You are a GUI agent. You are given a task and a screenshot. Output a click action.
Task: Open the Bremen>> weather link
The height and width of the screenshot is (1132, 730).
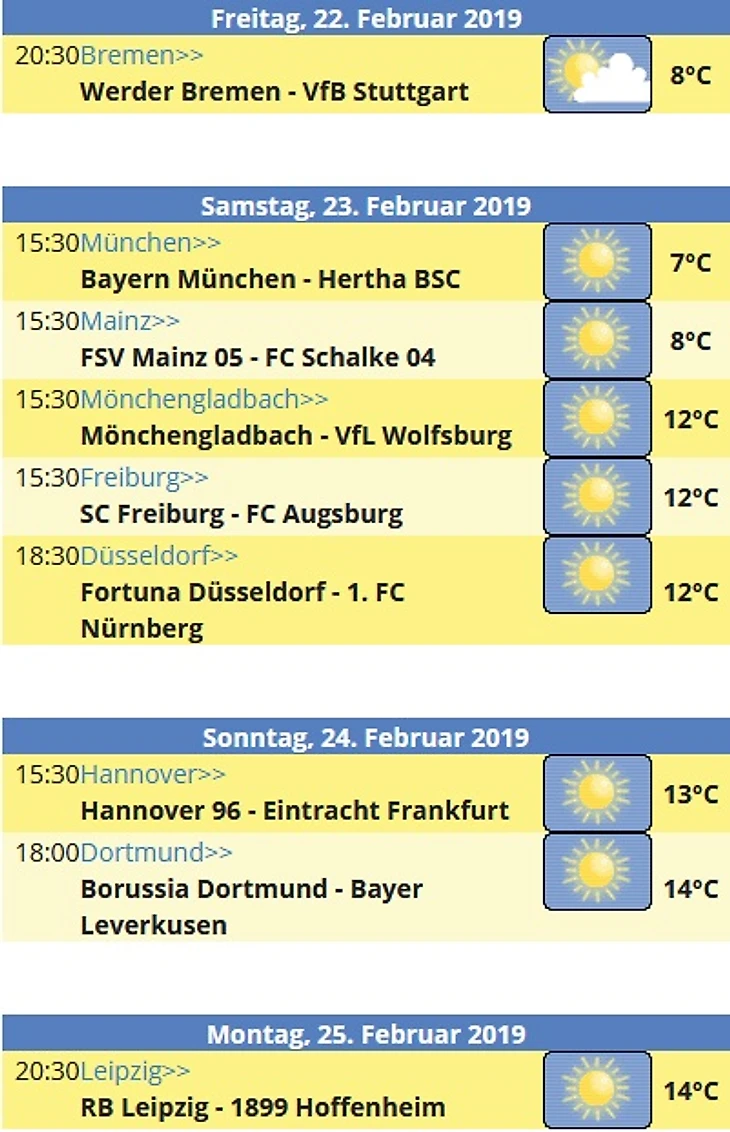[141, 55]
